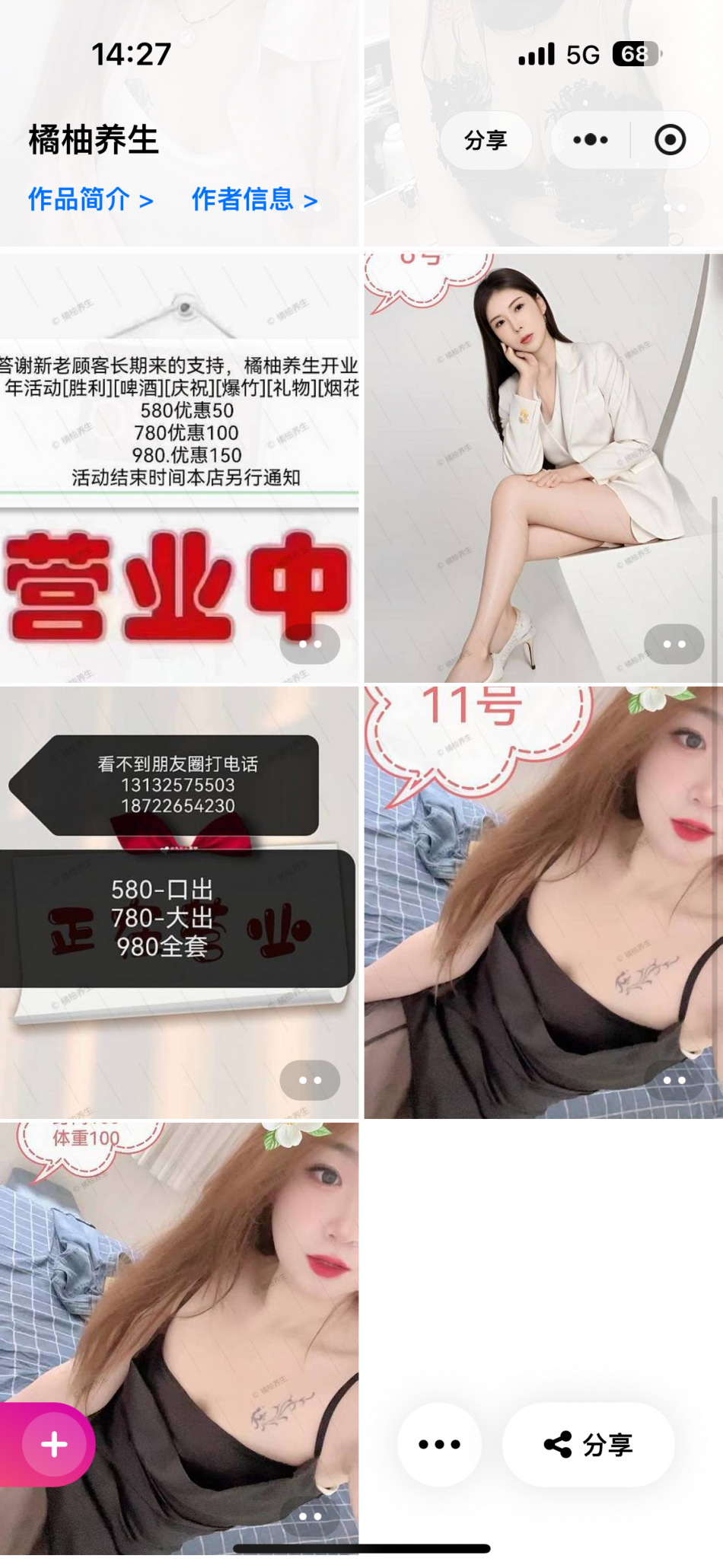The image size is (723, 1568).
Task: Tap the top 分享 button
Action: click(x=486, y=140)
